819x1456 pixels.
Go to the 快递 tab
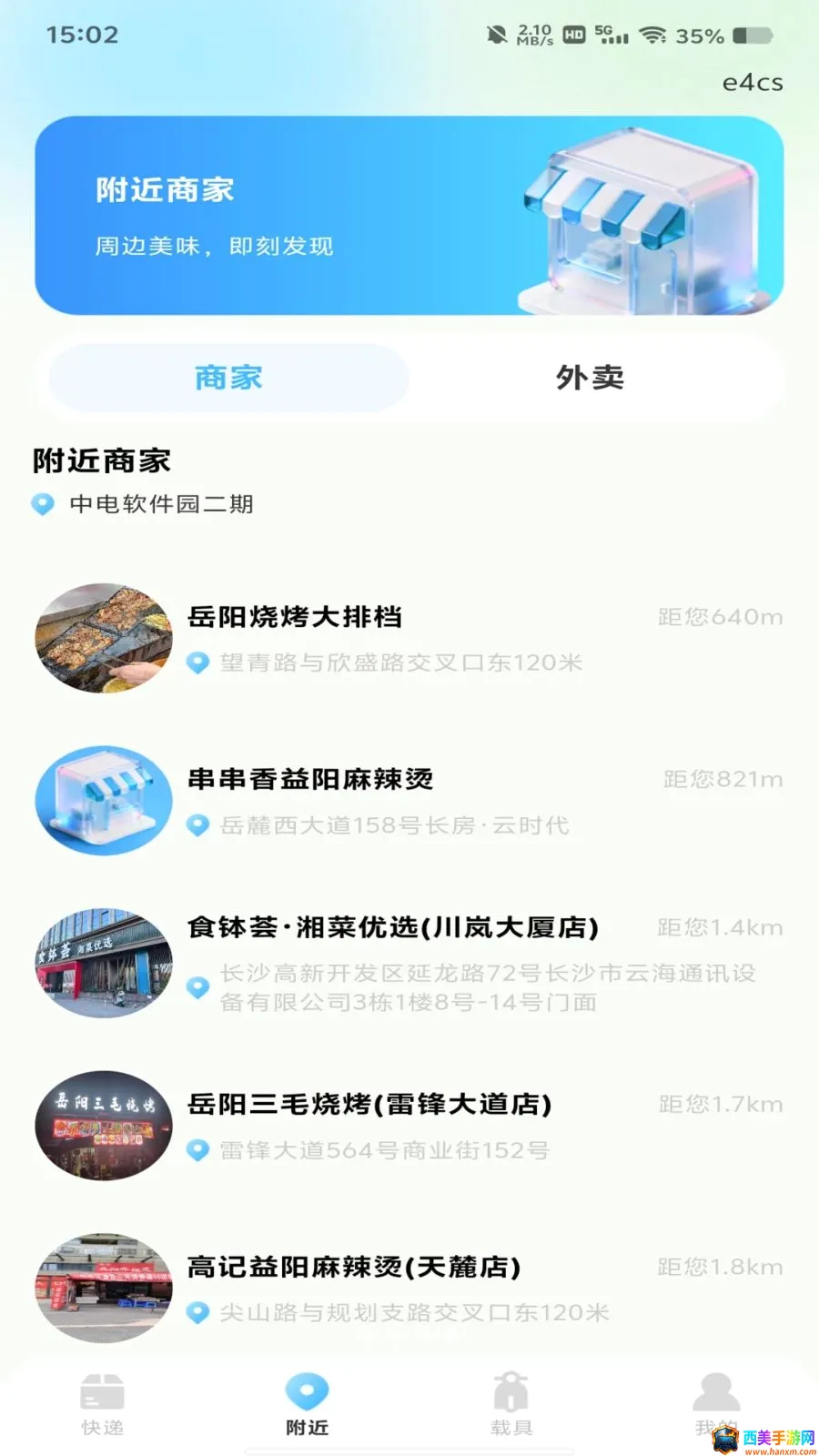coord(102,1404)
